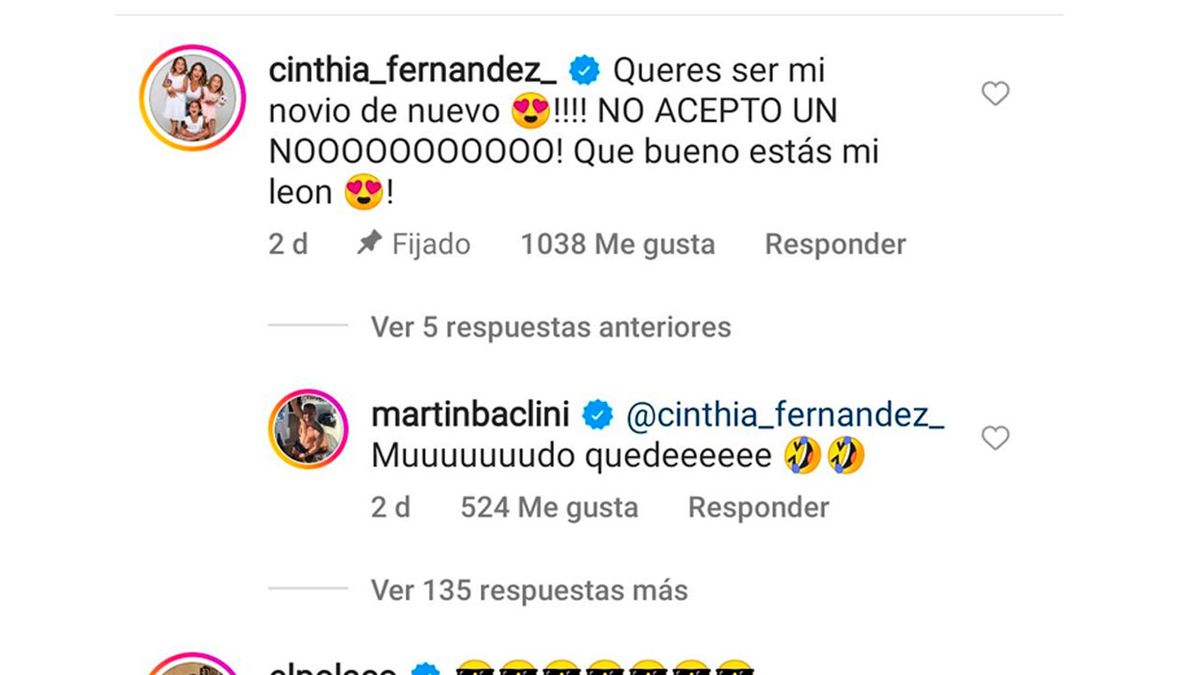
Task: Open the cinthia_fernandez_ username on her comment
Action: pyautogui.click(x=413, y=71)
